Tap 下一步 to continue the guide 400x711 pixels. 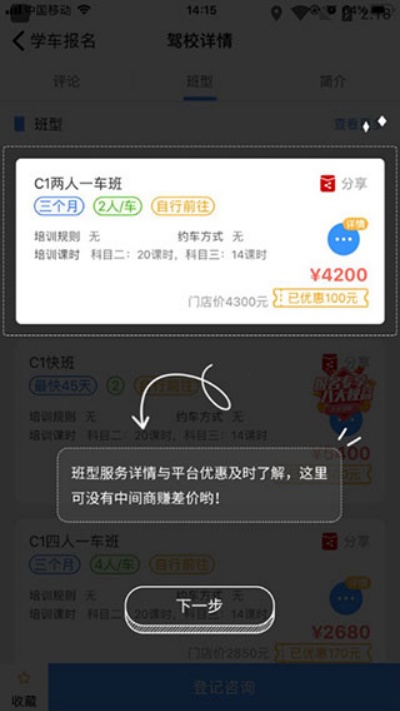tap(200, 606)
